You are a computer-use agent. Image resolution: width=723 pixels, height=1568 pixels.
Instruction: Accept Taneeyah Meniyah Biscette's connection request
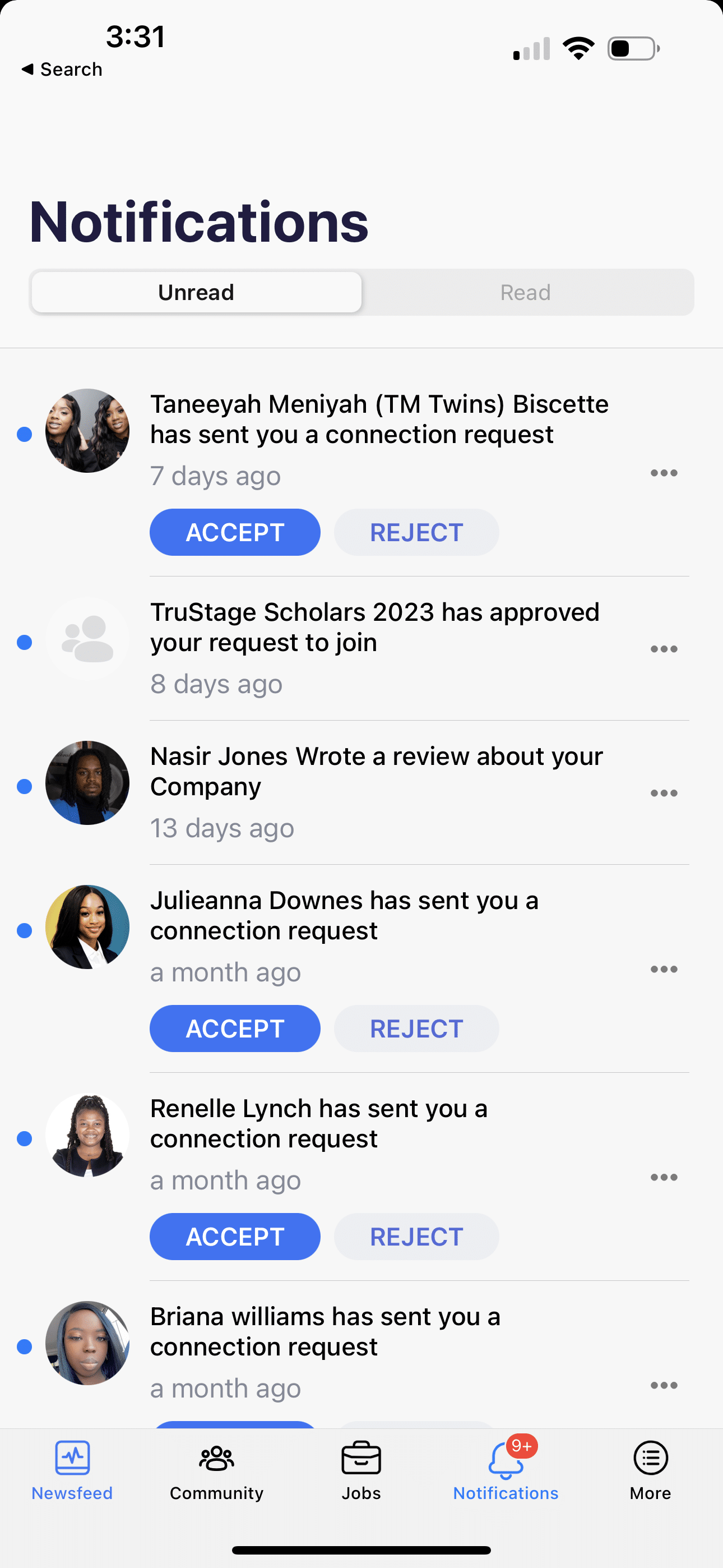click(235, 533)
